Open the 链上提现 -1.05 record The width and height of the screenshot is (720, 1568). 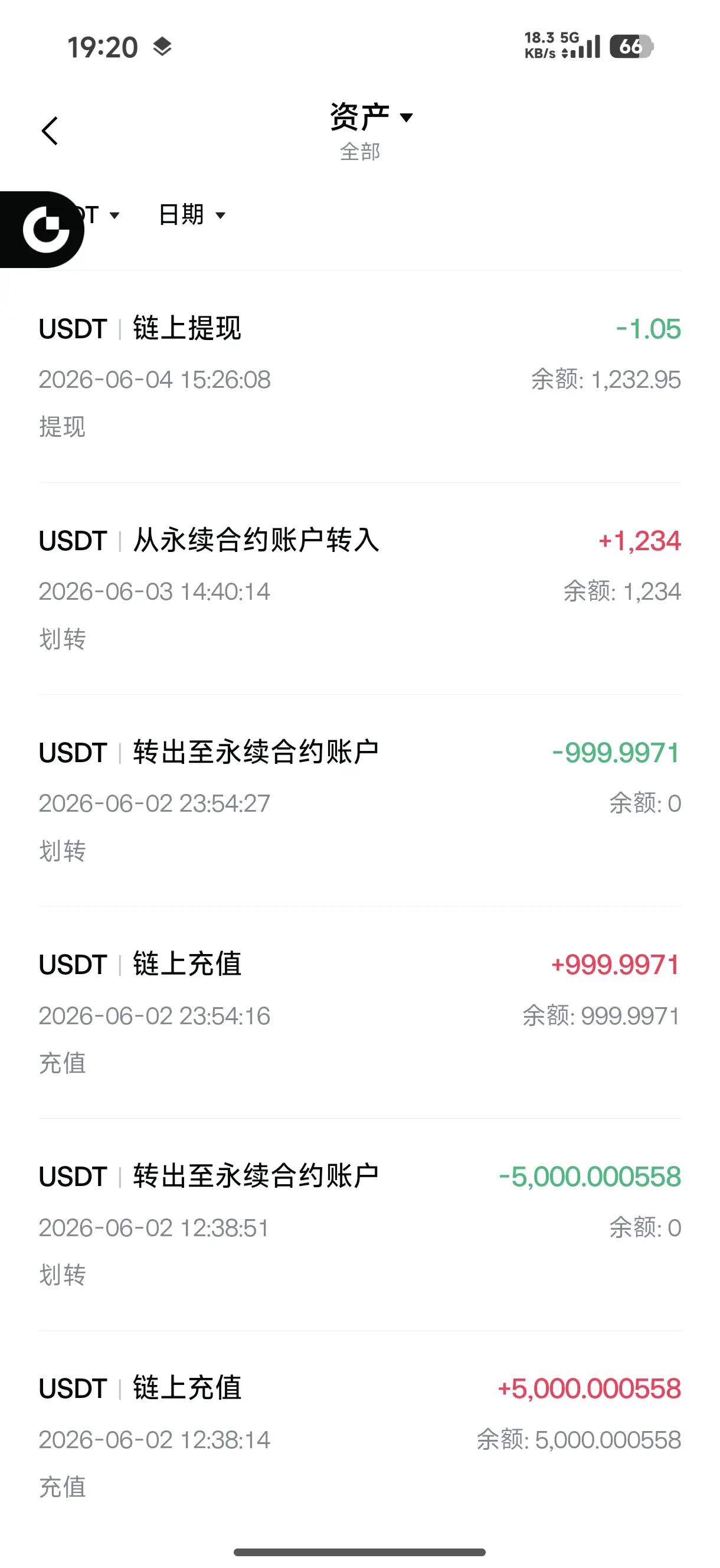coord(359,376)
